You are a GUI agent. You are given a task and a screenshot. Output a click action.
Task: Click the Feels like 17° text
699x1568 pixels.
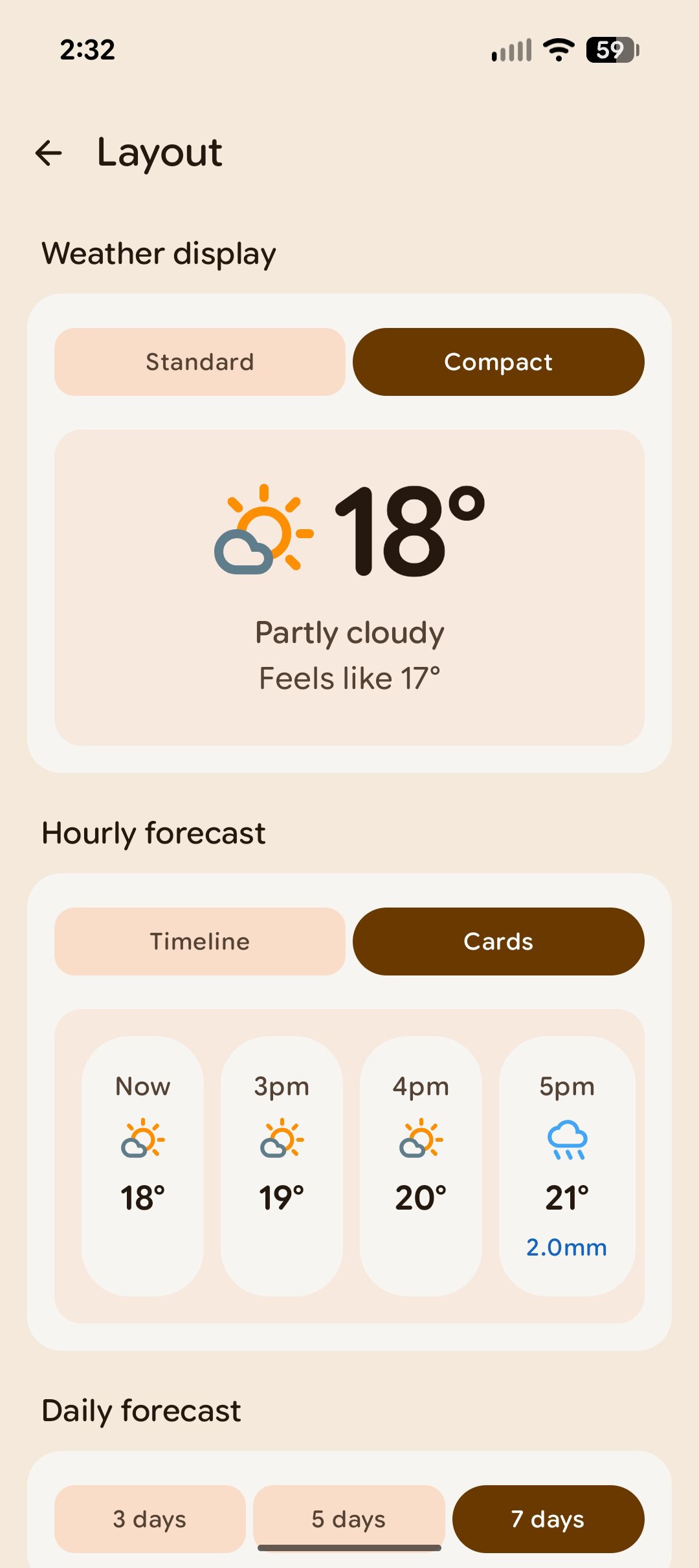coord(349,677)
